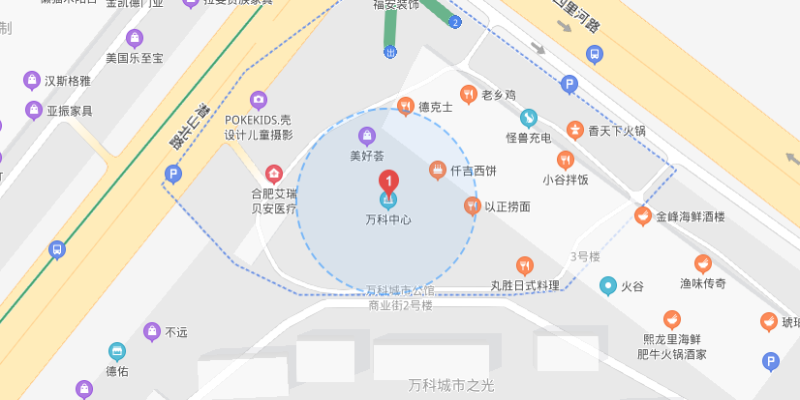Open the 火谷 place marker
Image resolution: width=800 pixels, height=400 pixels.
[x=607, y=286]
